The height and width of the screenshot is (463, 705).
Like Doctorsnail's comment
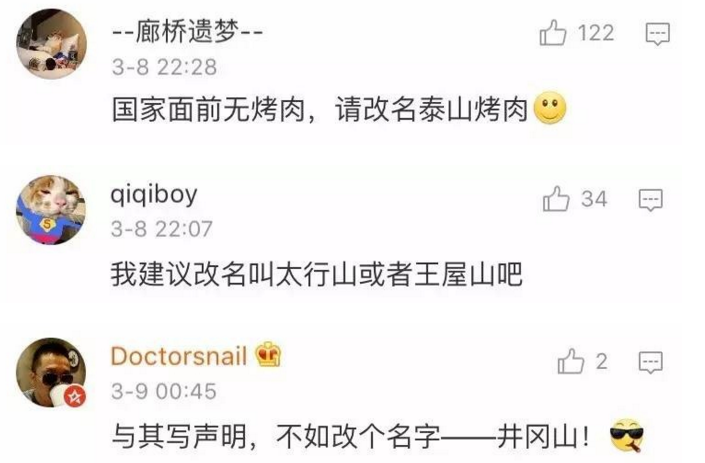tap(571, 361)
